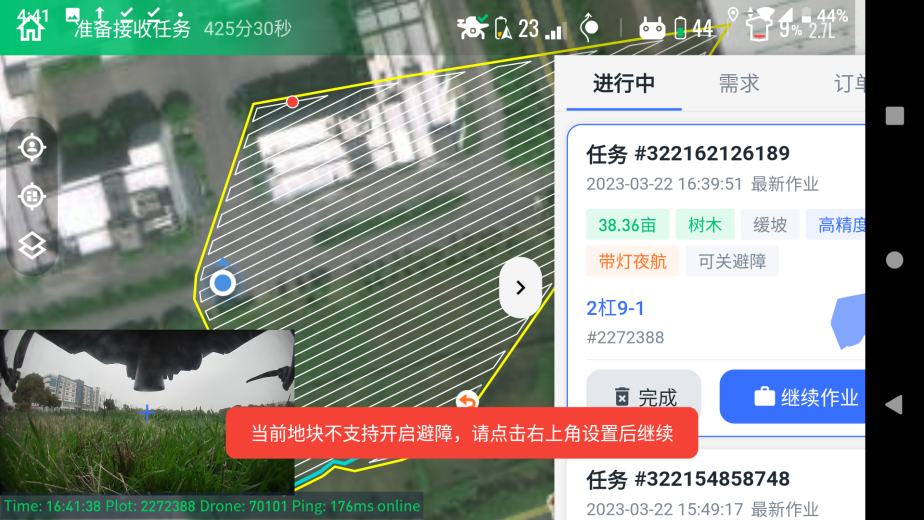Switch to the 需求 tab

[739, 84]
